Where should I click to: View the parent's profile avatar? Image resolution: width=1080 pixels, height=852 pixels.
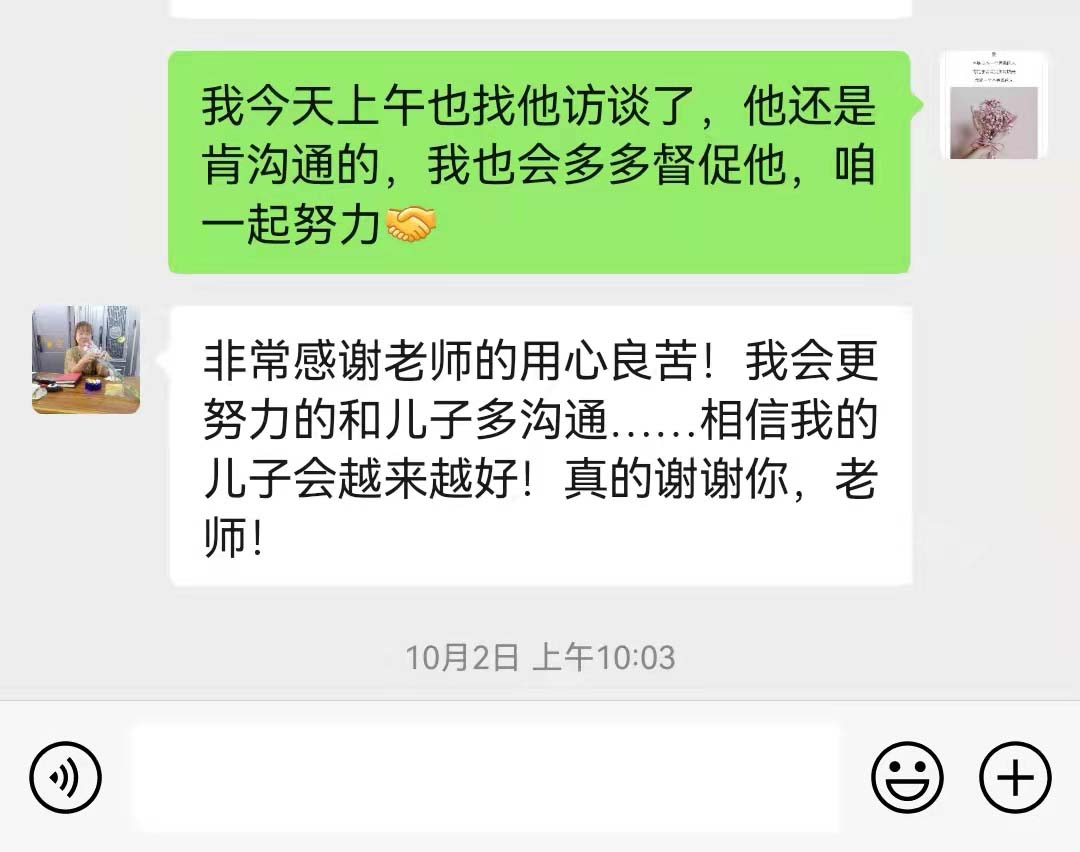tap(86, 360)
